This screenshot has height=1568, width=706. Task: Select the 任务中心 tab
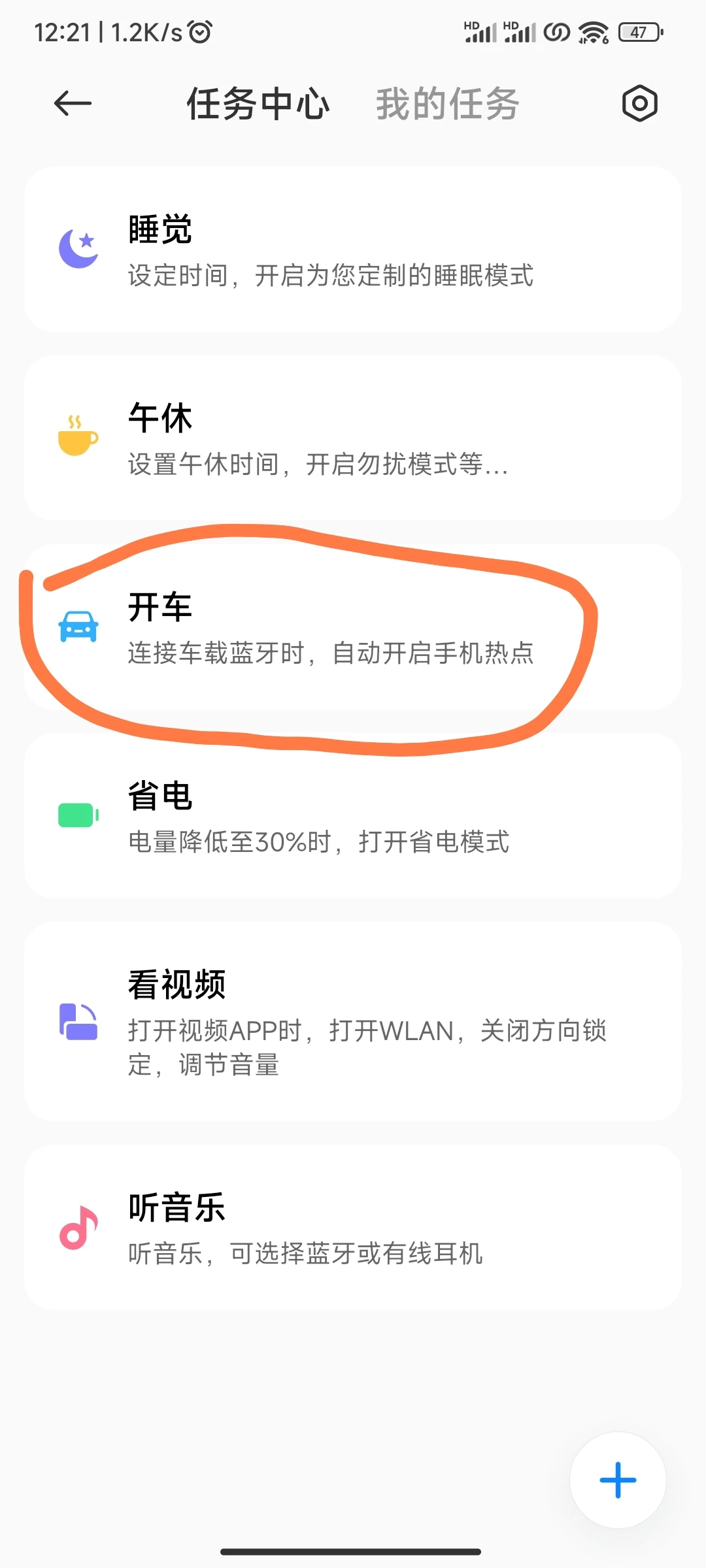[258, 103]
